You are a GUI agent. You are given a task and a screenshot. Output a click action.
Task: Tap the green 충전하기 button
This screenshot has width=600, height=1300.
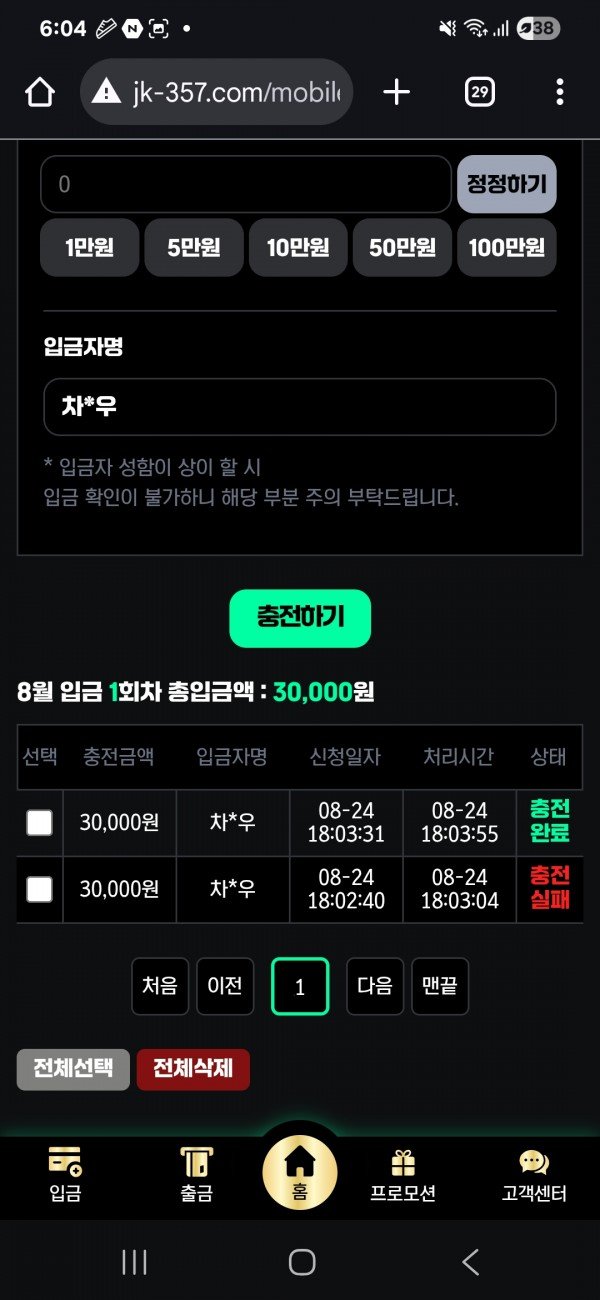pos(300,618)
